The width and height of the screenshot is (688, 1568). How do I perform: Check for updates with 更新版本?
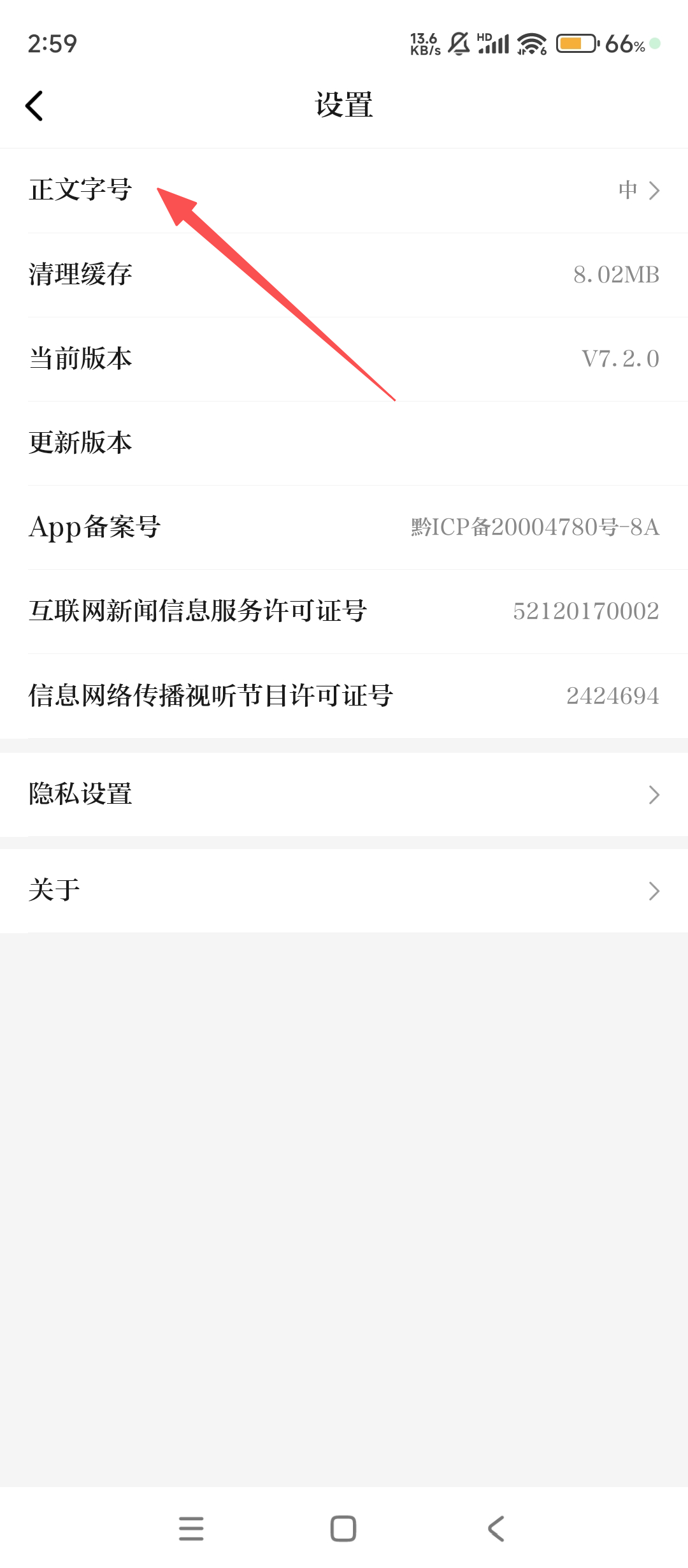tap(344, 443)
